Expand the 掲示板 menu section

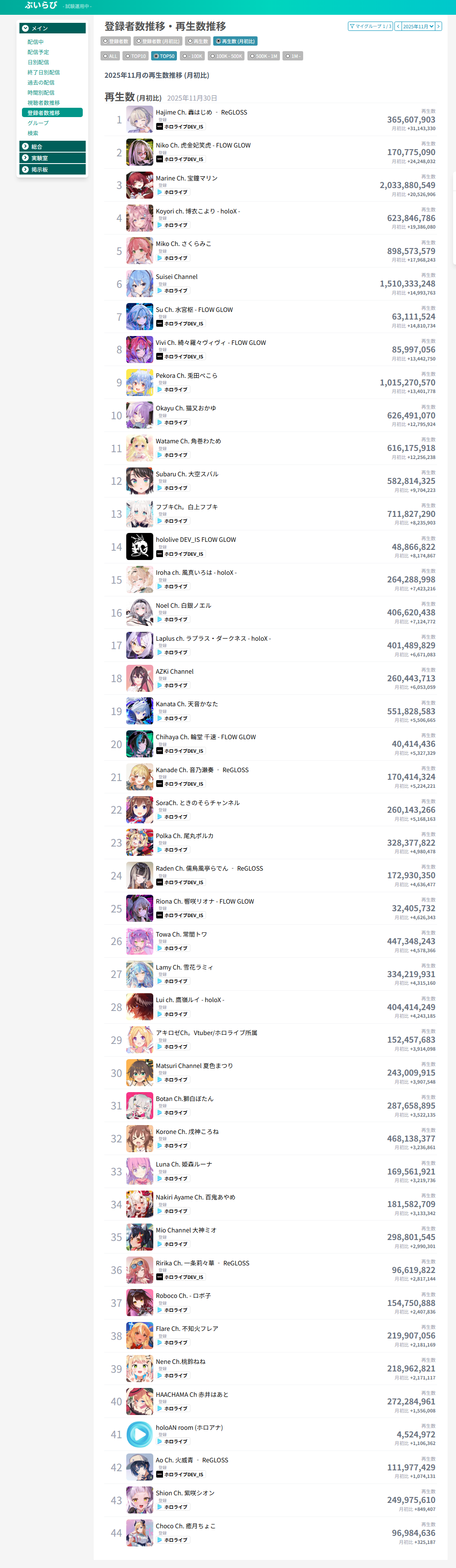52,170
